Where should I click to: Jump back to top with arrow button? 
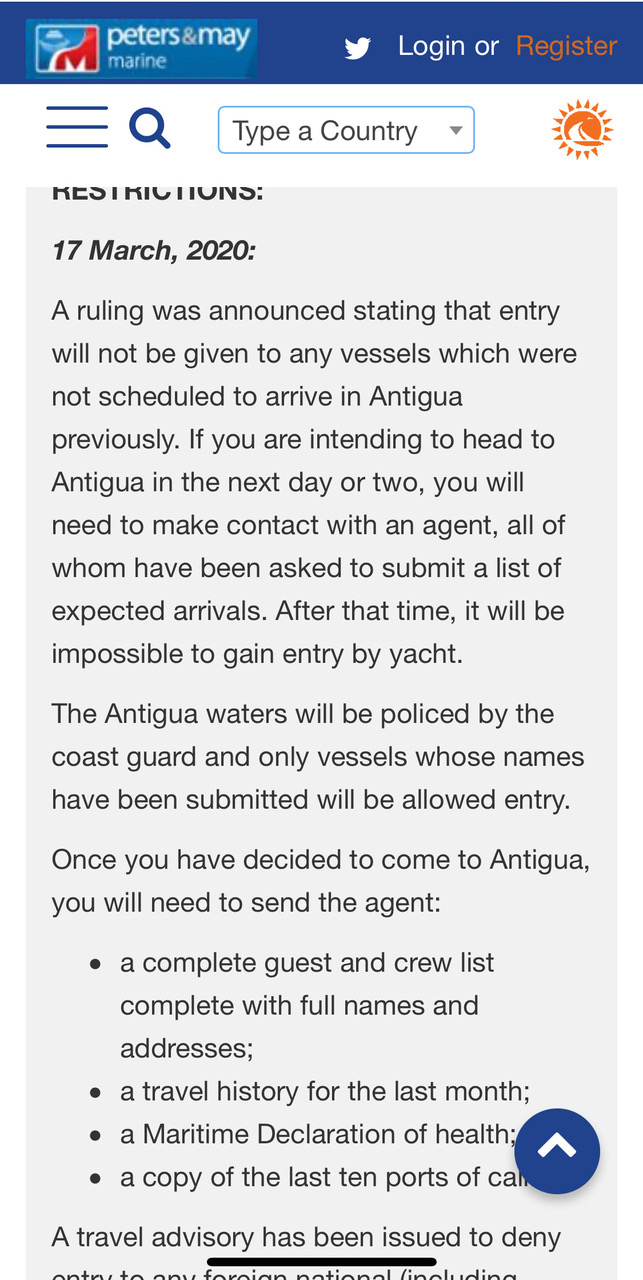pyautogui.click(x=556, y=1151)
